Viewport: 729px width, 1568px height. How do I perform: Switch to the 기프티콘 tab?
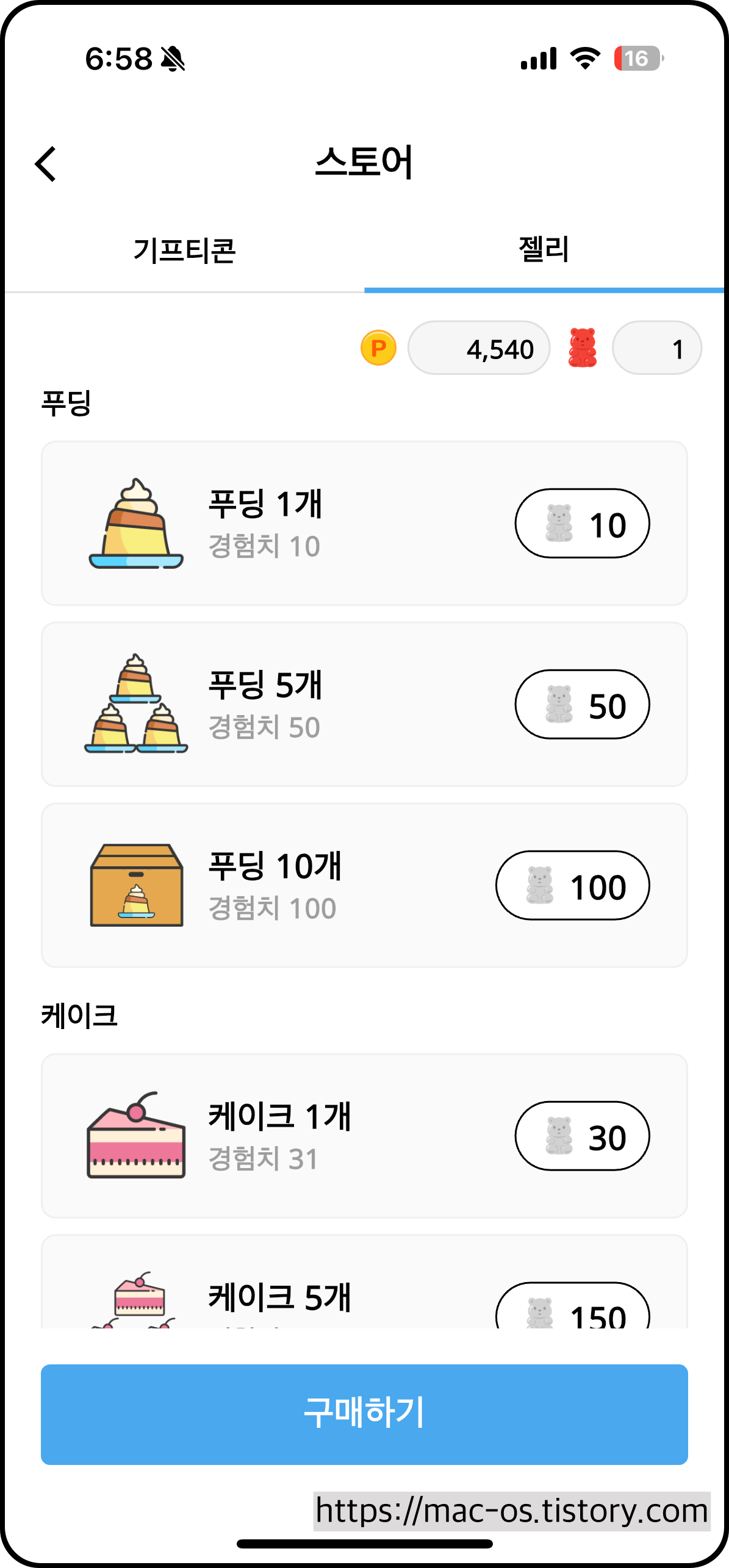184,250
